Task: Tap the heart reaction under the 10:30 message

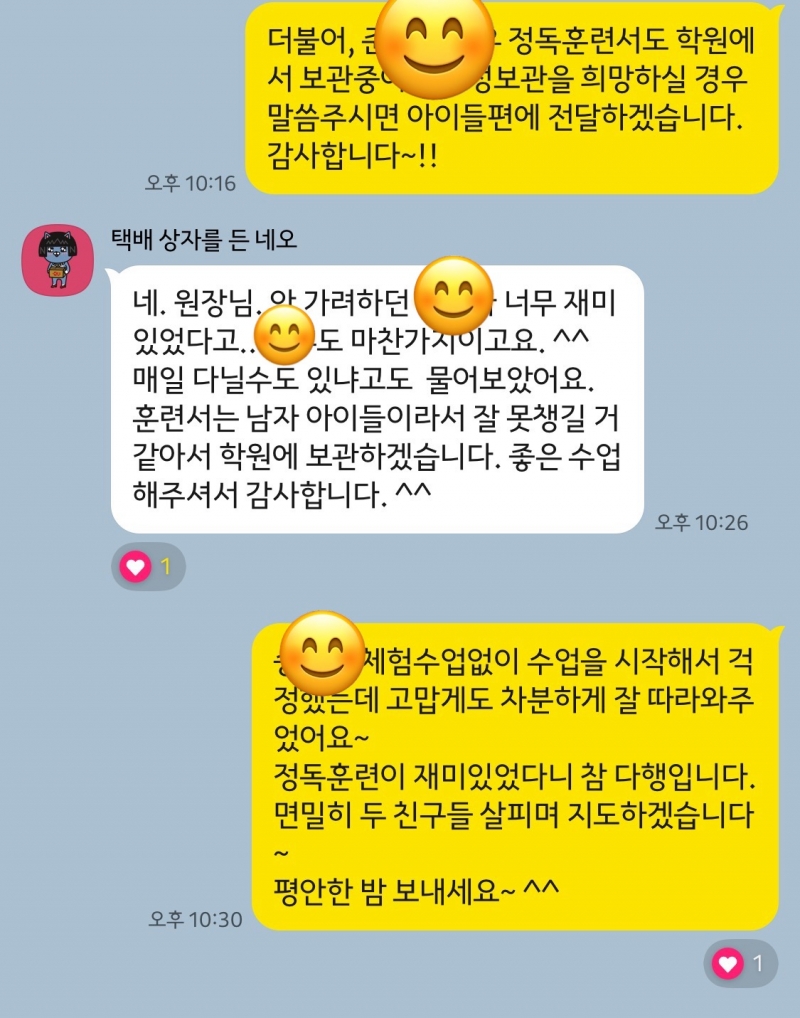Action: [x=740, y=964]
